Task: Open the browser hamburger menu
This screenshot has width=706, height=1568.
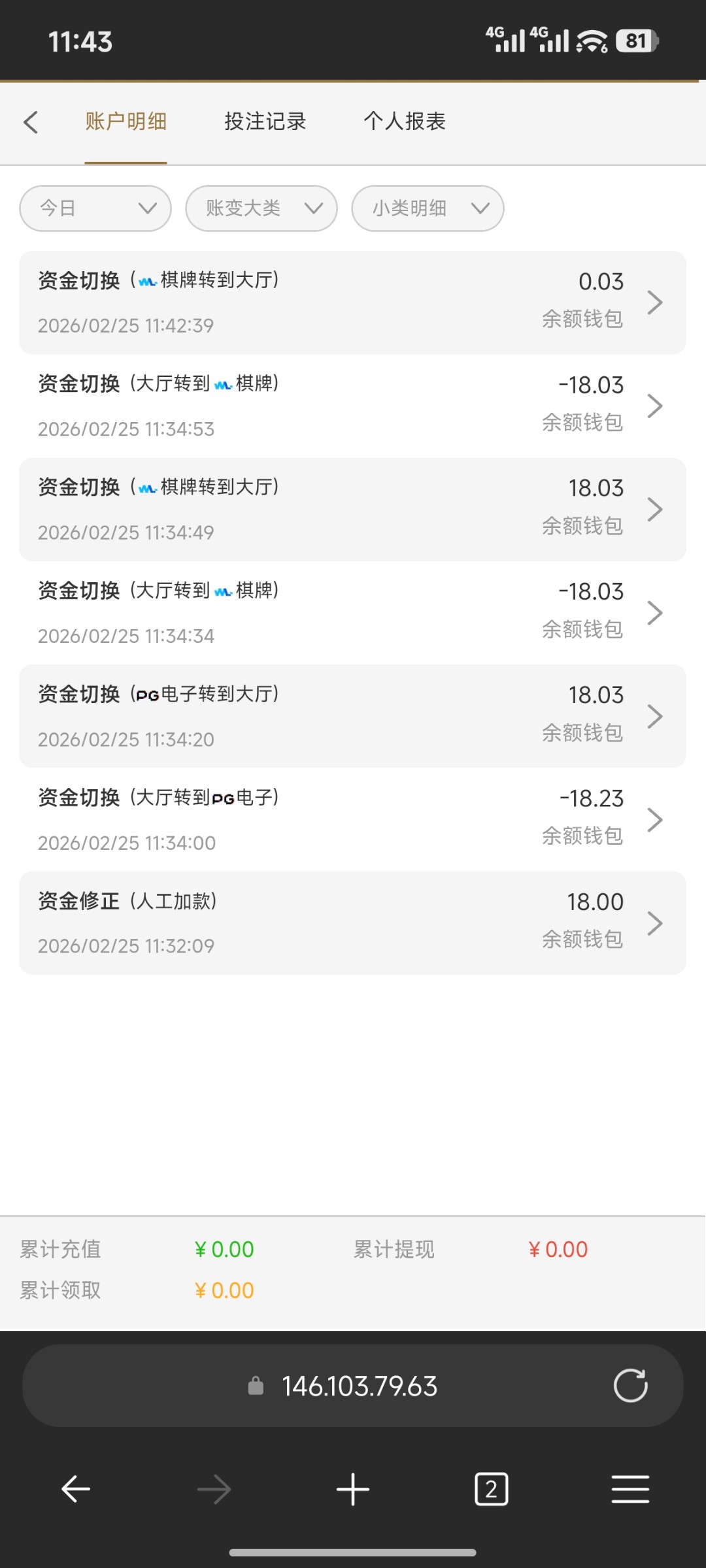Action: 630,1490
